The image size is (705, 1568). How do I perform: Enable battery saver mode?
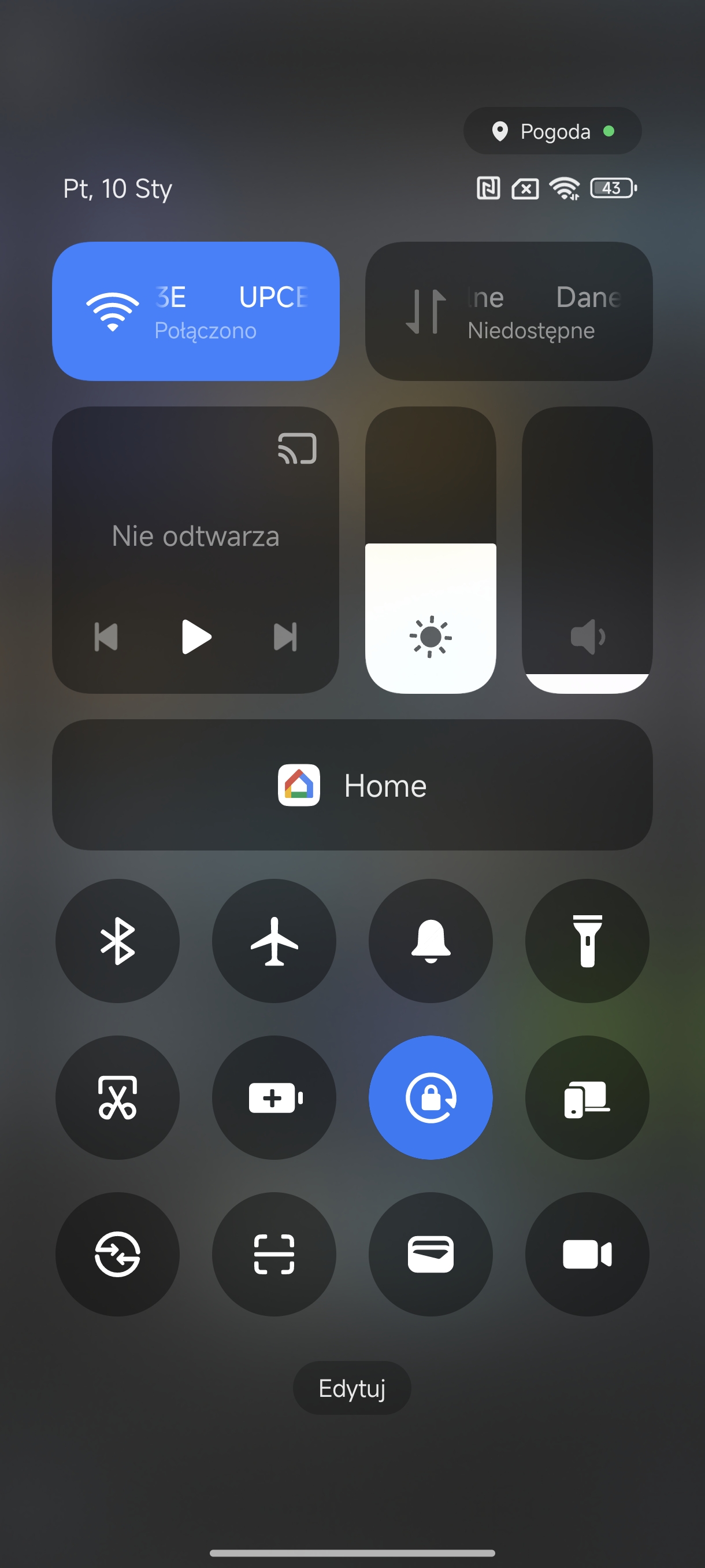point(274,1097)
